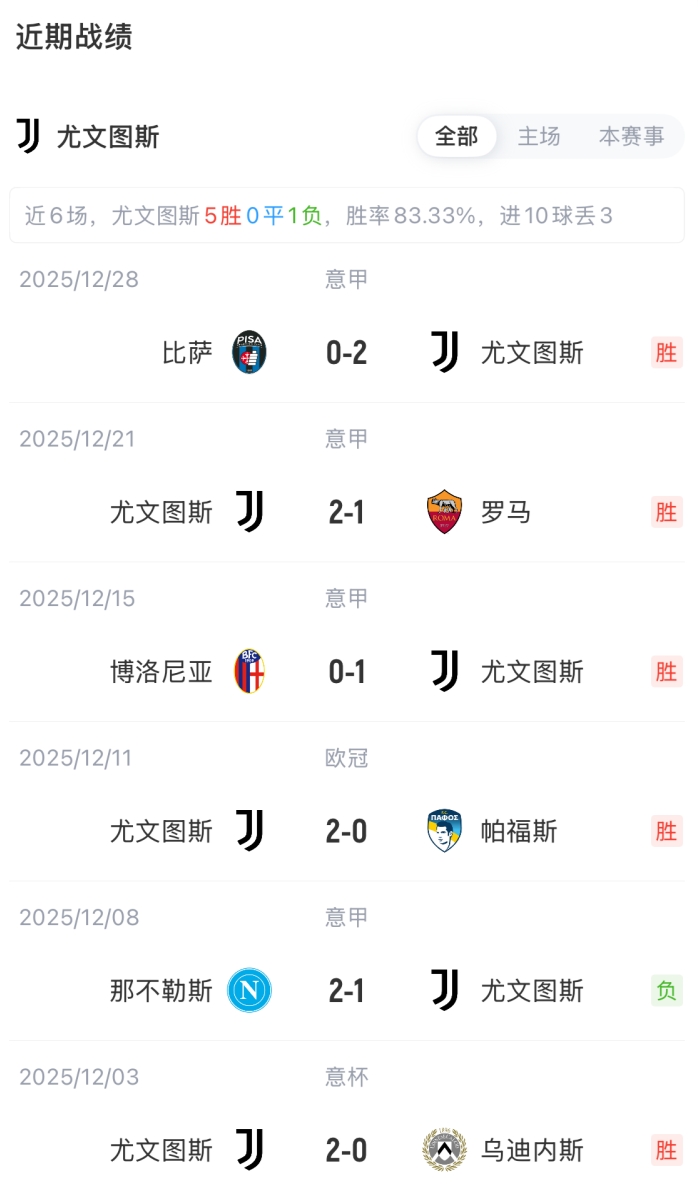Switch to the 本赛事 tab

coord(631,137)
